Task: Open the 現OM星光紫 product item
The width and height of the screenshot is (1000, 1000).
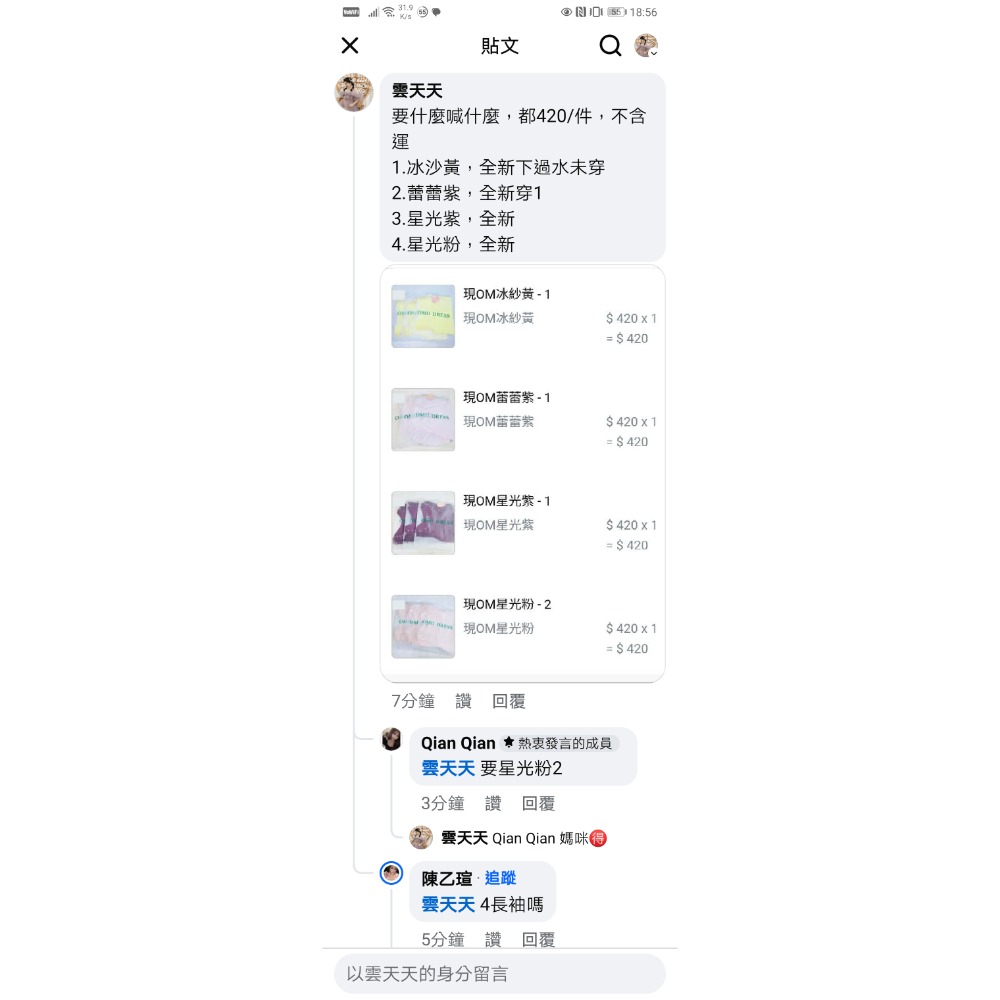Action: 522,523
